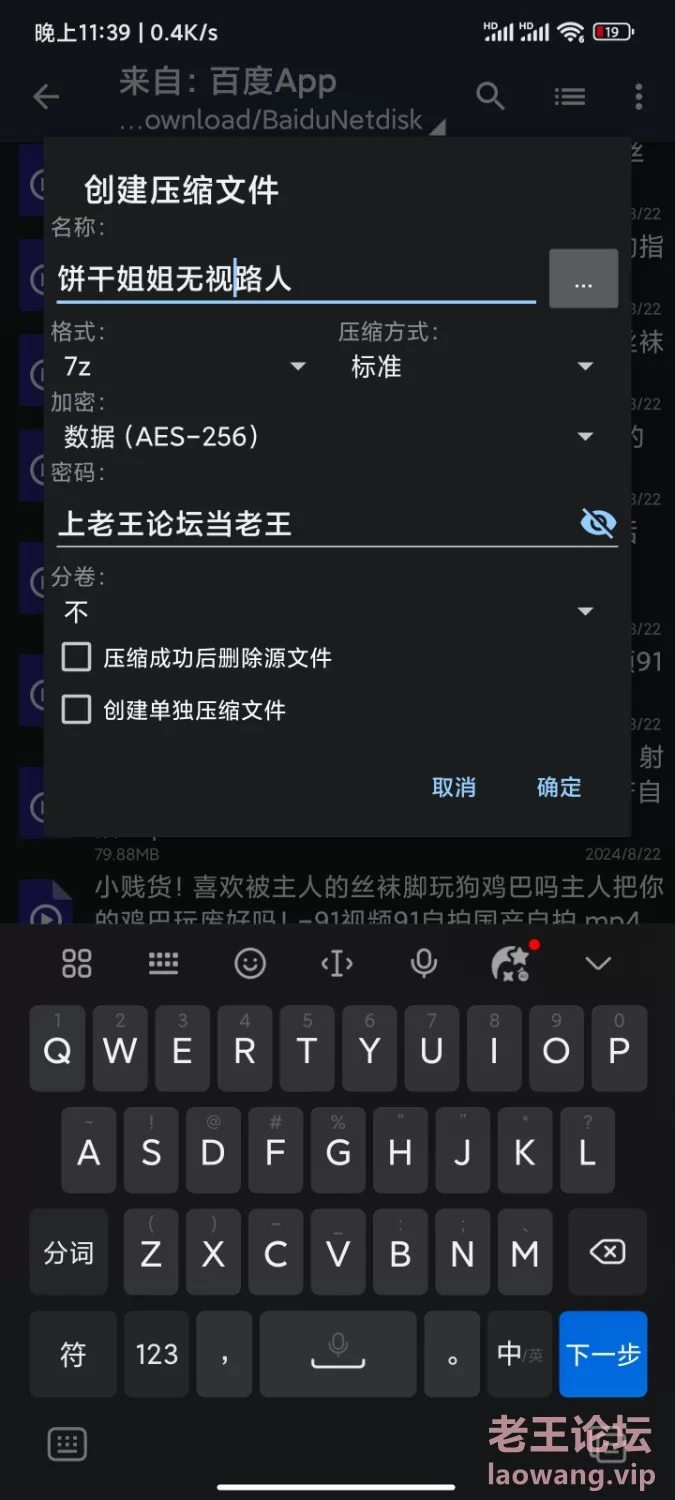The width and height of the screenshot is (675, 1500).
Task: Open the compression method dropdown showing 标准
Action: tap(472, 367)
